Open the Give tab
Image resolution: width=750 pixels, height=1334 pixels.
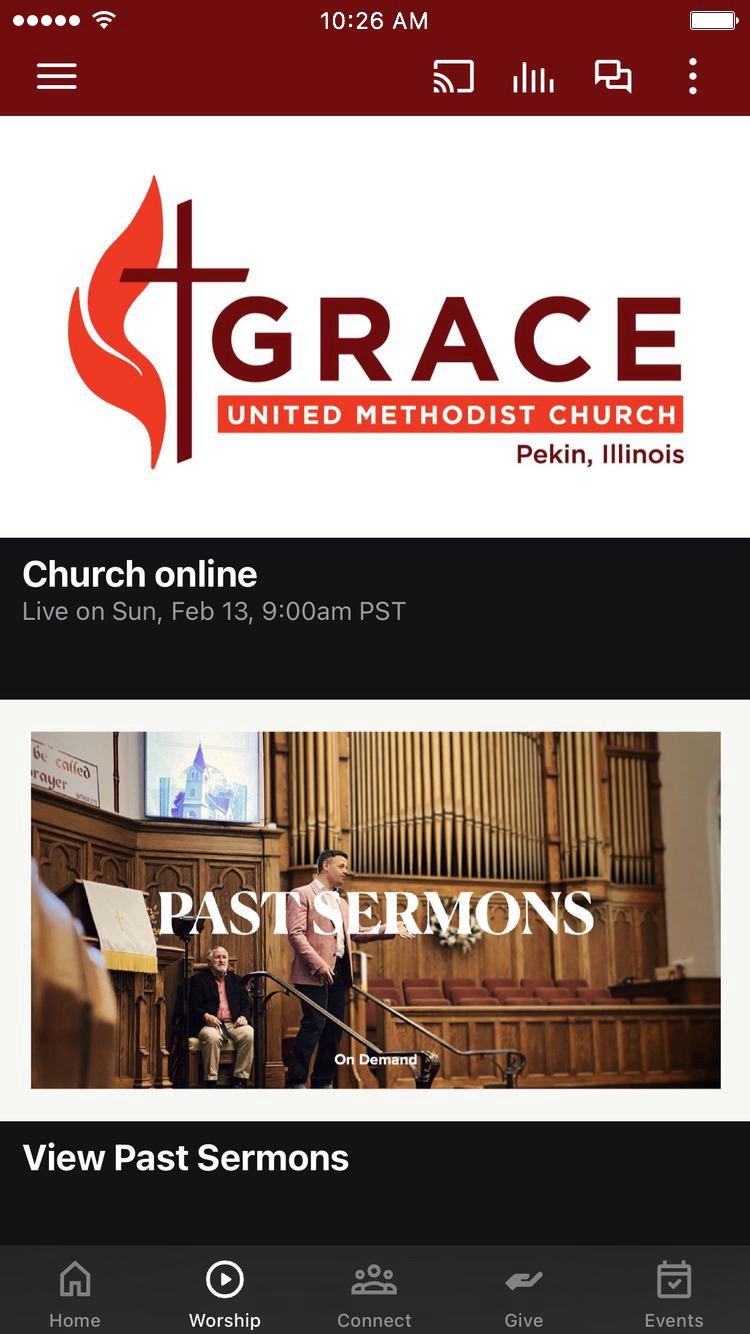click(524, 1294)
